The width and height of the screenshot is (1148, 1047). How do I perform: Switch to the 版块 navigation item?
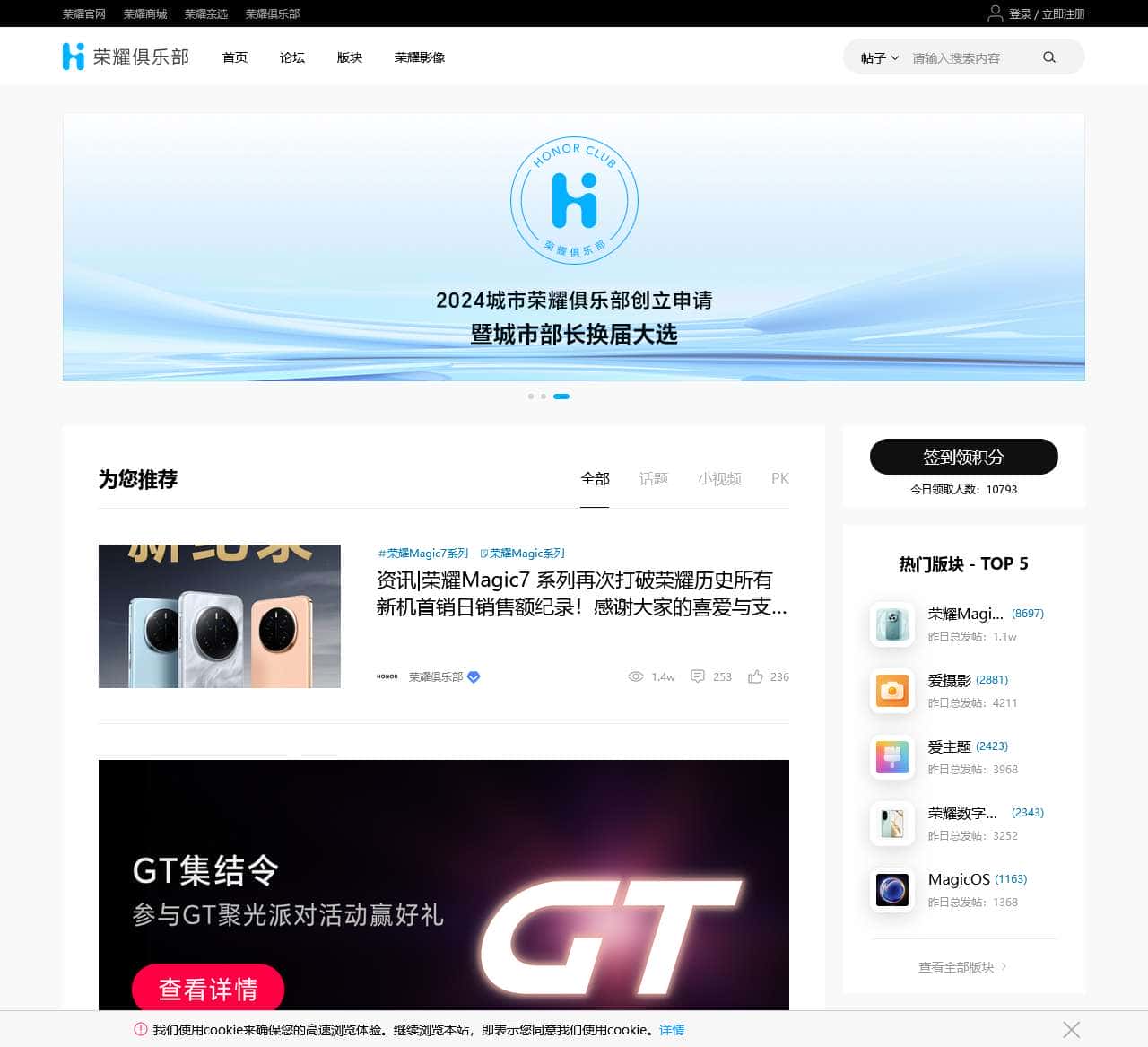(350, 57)
